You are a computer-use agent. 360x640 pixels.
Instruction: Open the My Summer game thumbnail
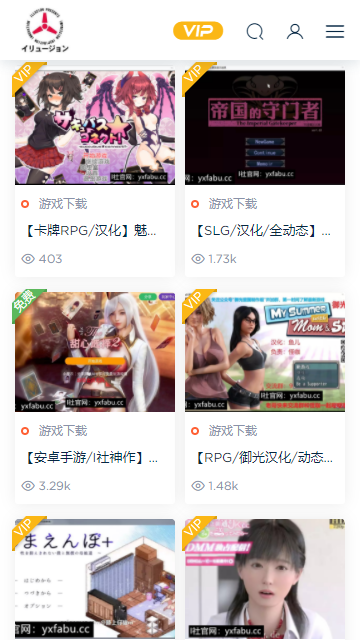point(265,351)
